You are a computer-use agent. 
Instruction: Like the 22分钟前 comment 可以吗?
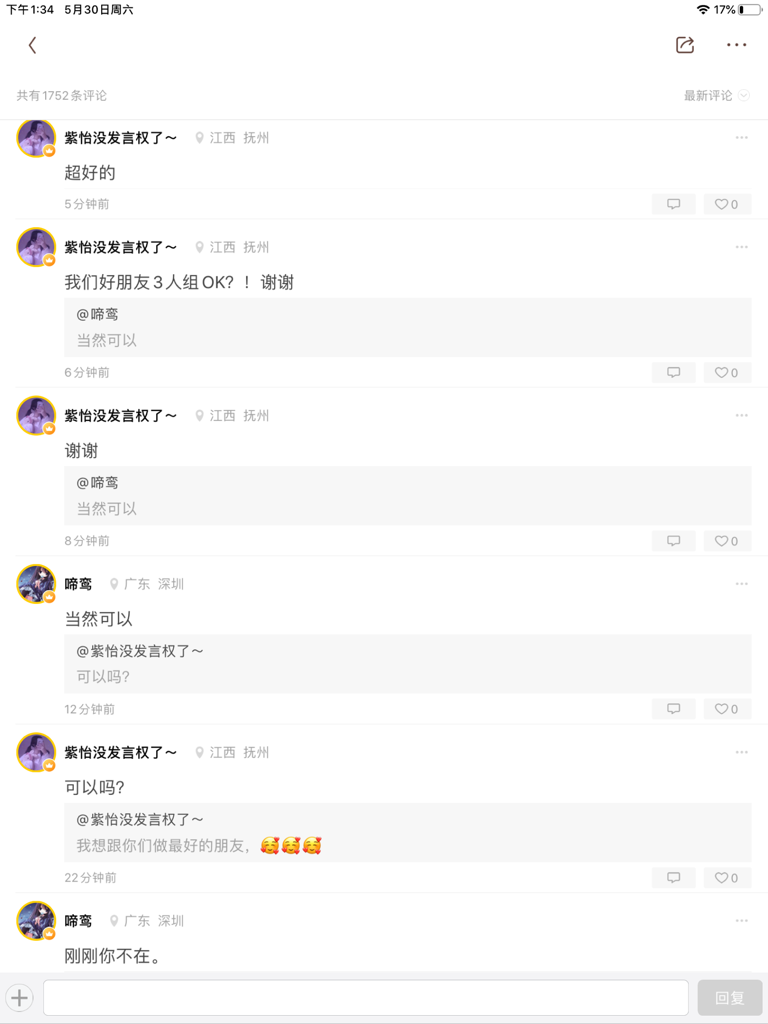[x=727, y=878]
